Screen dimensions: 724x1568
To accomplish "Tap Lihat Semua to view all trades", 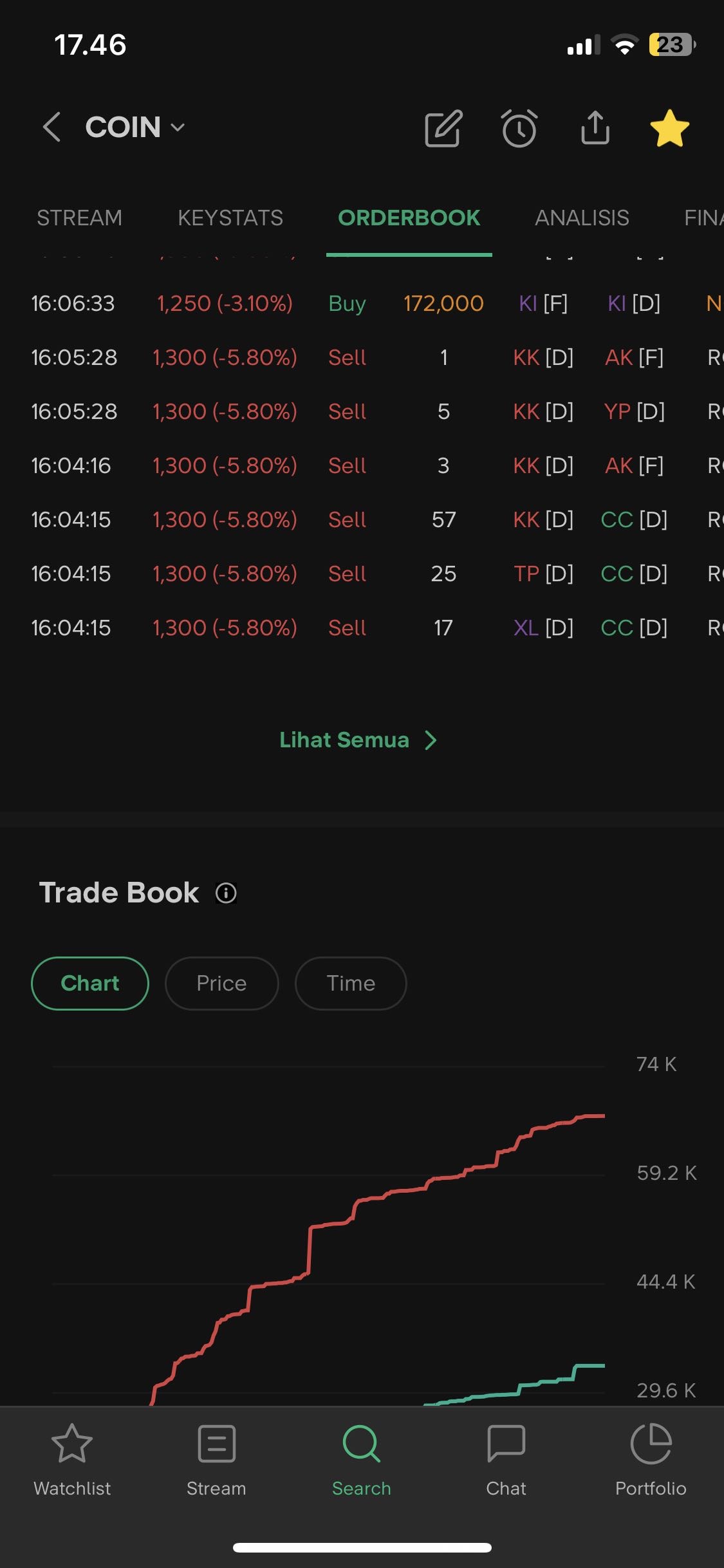I will pos(358,740).
